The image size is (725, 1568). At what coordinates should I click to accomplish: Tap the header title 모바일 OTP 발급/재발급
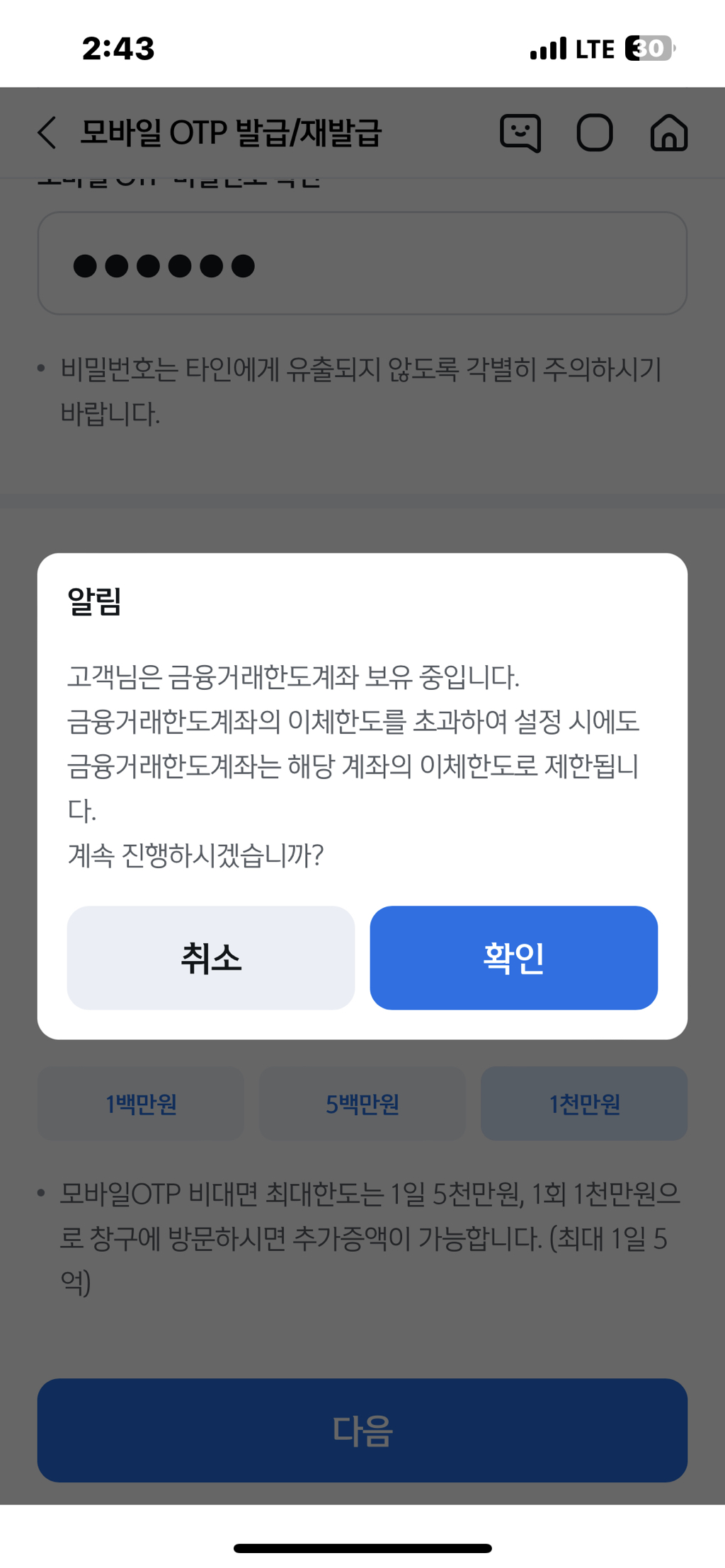tap(231, 133)
